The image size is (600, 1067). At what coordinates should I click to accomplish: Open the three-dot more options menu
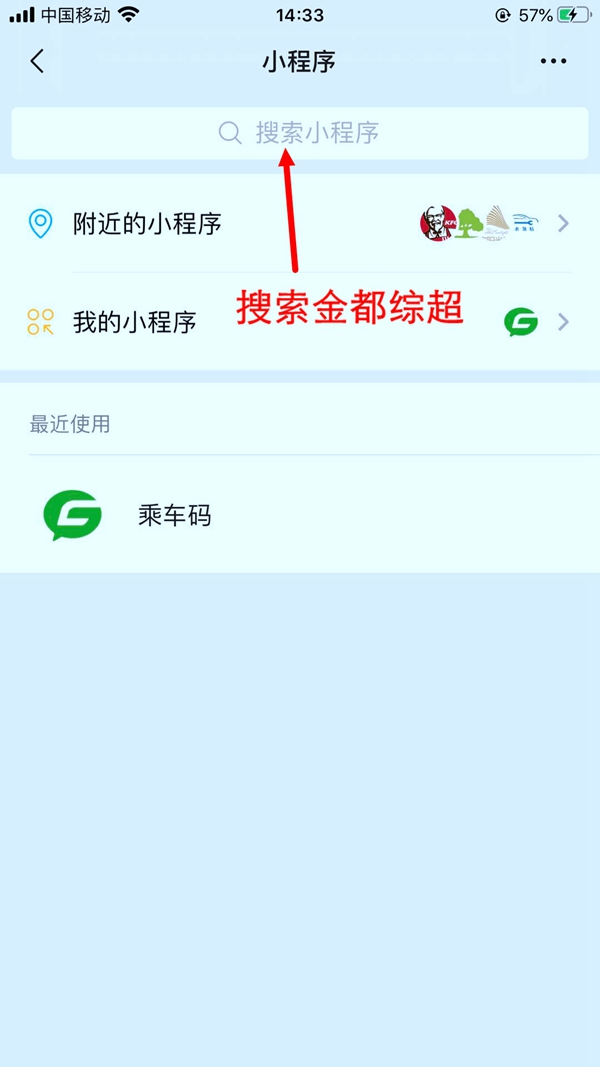(x=553, y=61)
